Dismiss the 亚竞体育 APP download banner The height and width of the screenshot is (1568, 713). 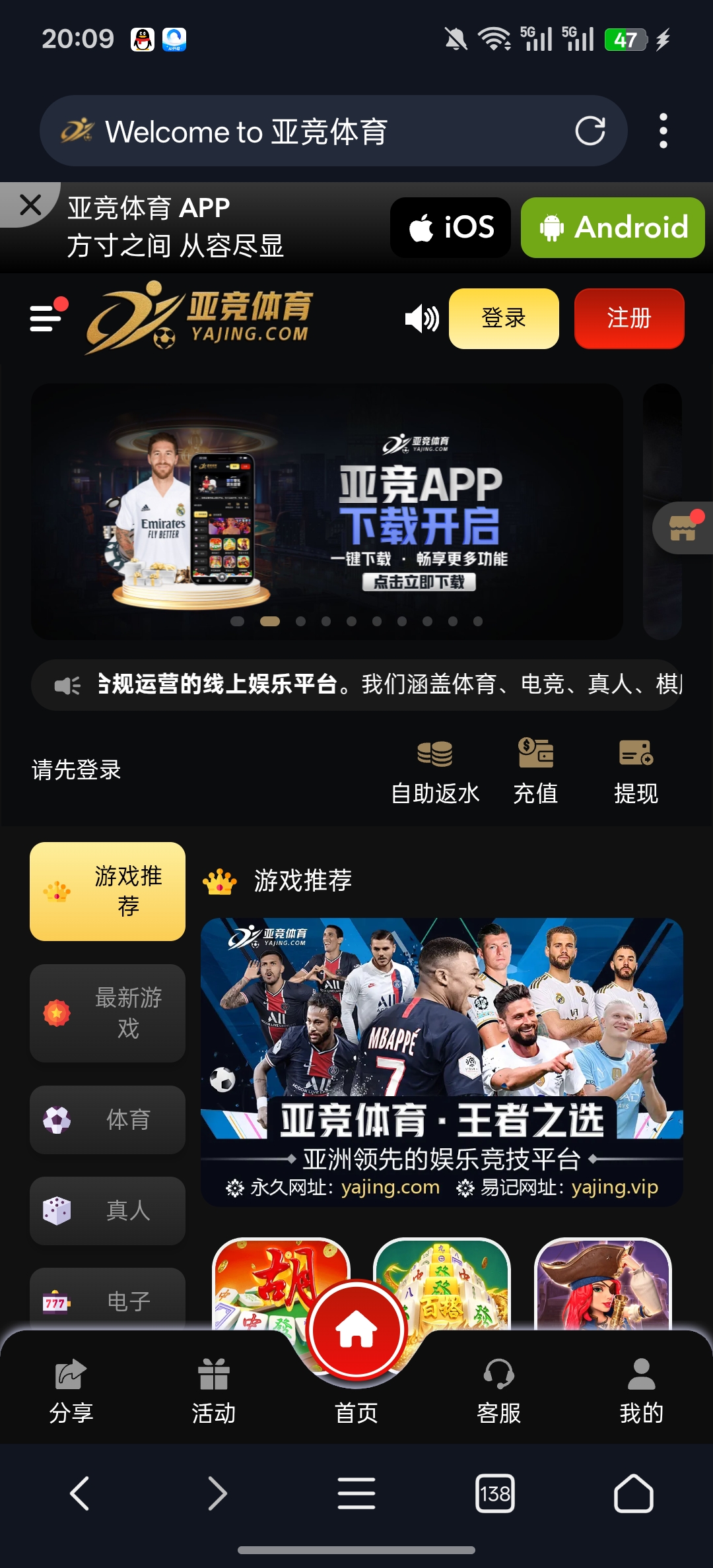30,205
